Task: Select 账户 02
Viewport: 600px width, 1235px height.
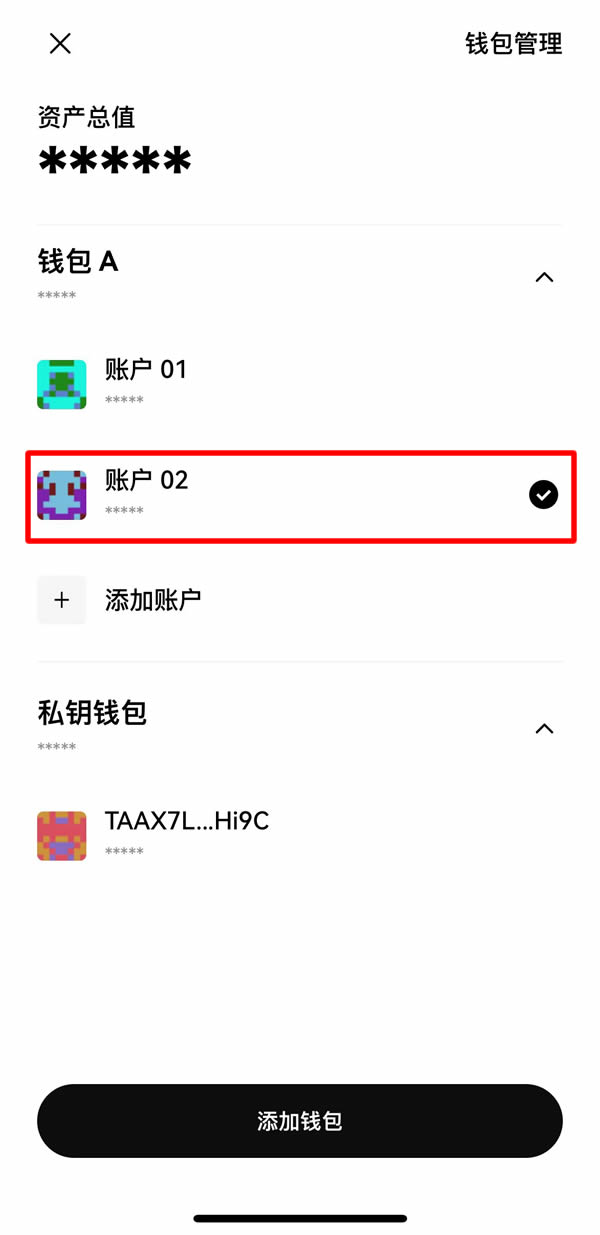Action: (x=300, y=495)
